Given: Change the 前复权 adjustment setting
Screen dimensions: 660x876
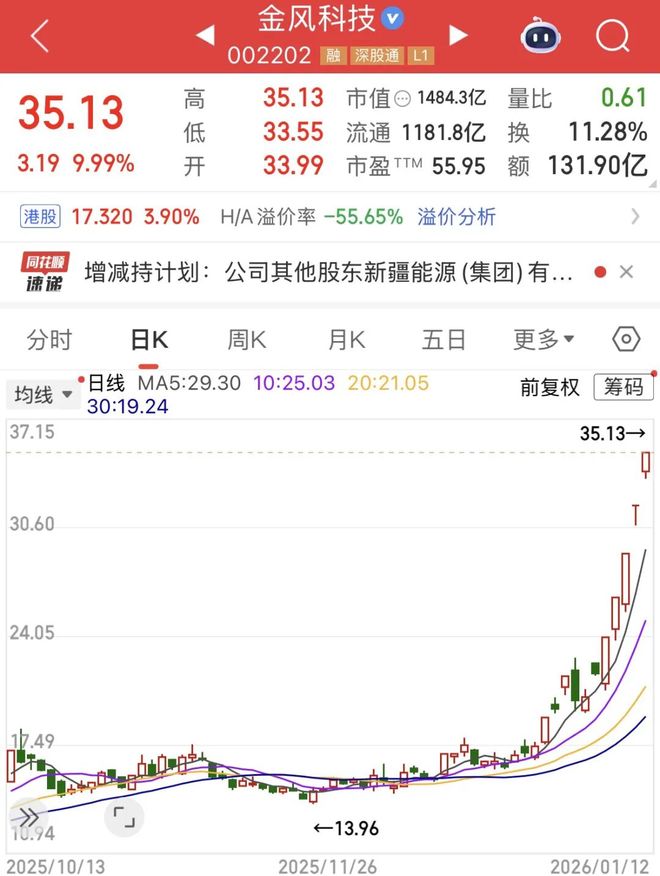Looking at the screenshot, I should tap(549, 387).
